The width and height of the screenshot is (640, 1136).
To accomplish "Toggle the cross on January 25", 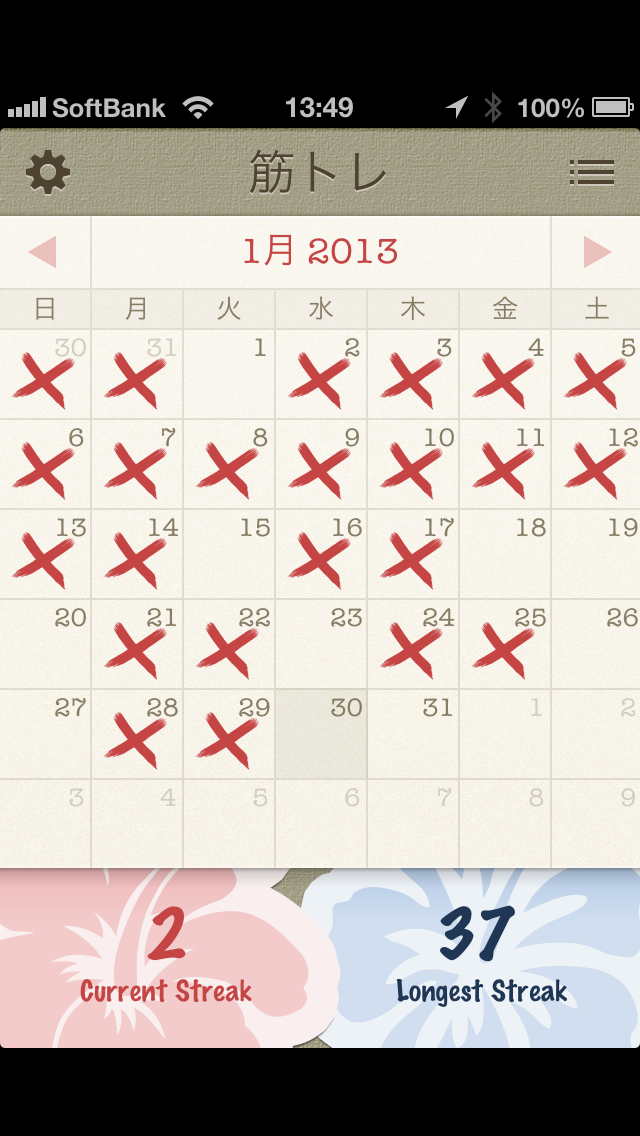I will pyautogui.click(x=505, y=644).
